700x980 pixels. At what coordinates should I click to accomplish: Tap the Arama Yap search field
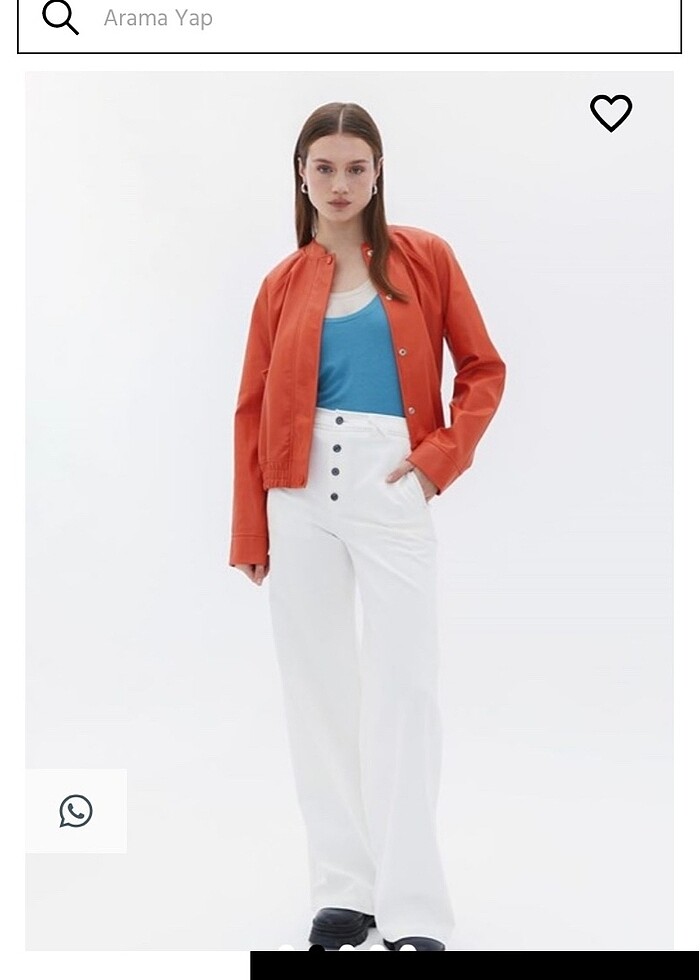pyautogui.click(x=380, y=19)
